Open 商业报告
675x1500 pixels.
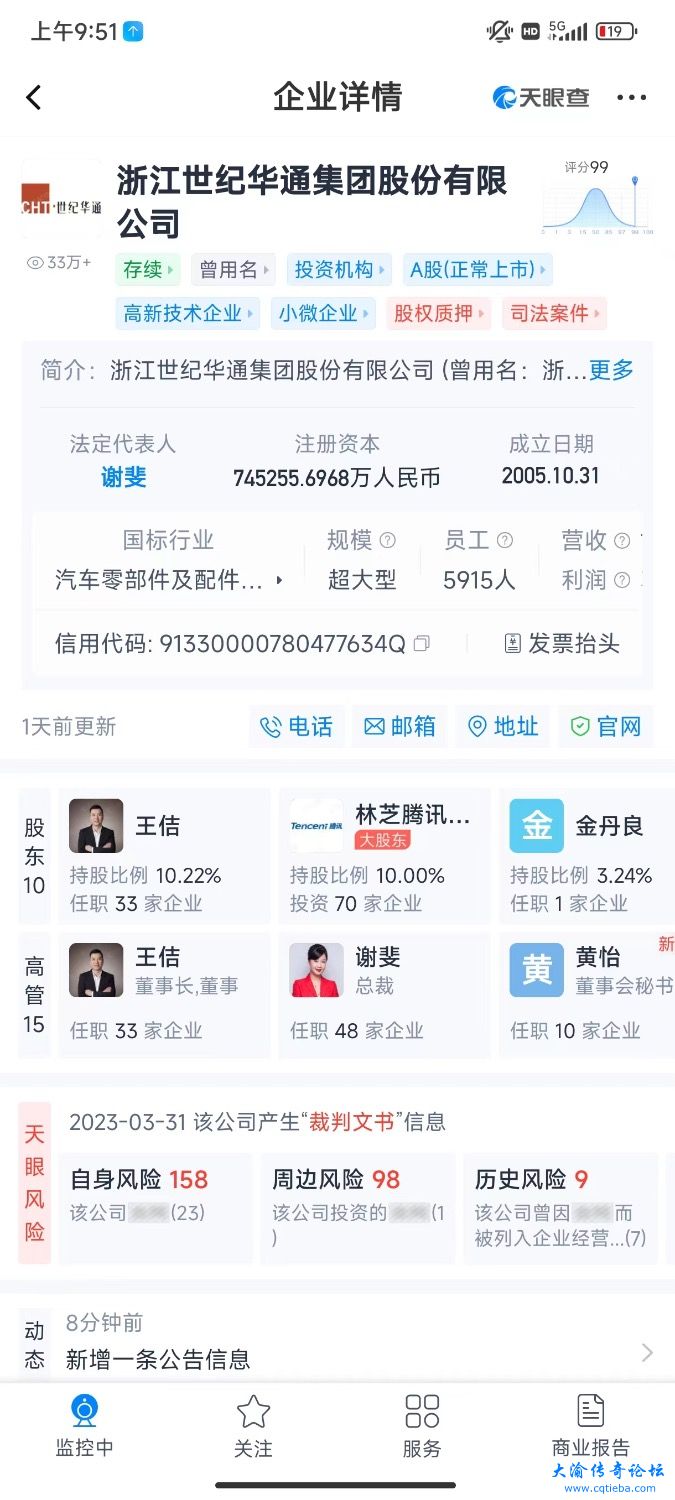click(591, 1425)
